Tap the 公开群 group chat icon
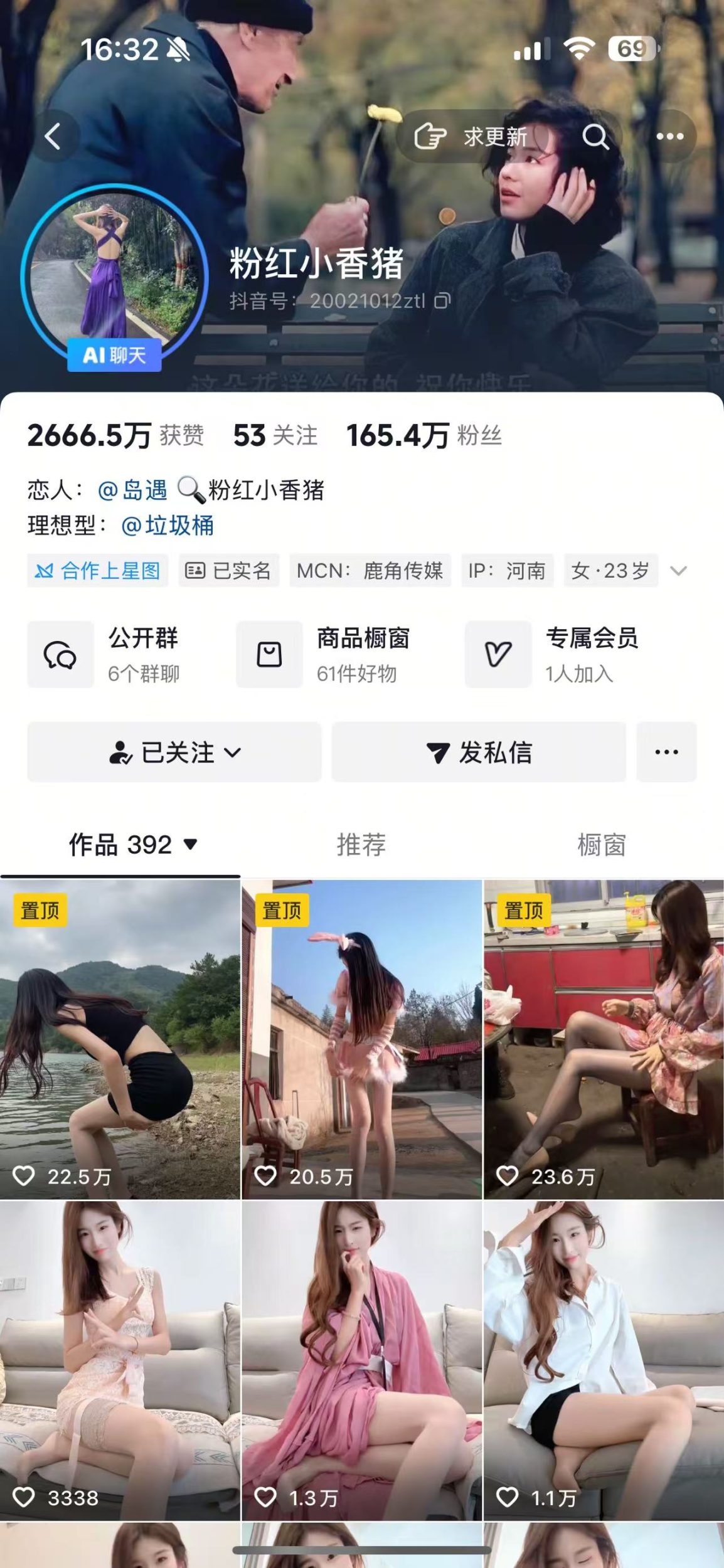Screen dimensions: 724x1568 coord(60,654)
